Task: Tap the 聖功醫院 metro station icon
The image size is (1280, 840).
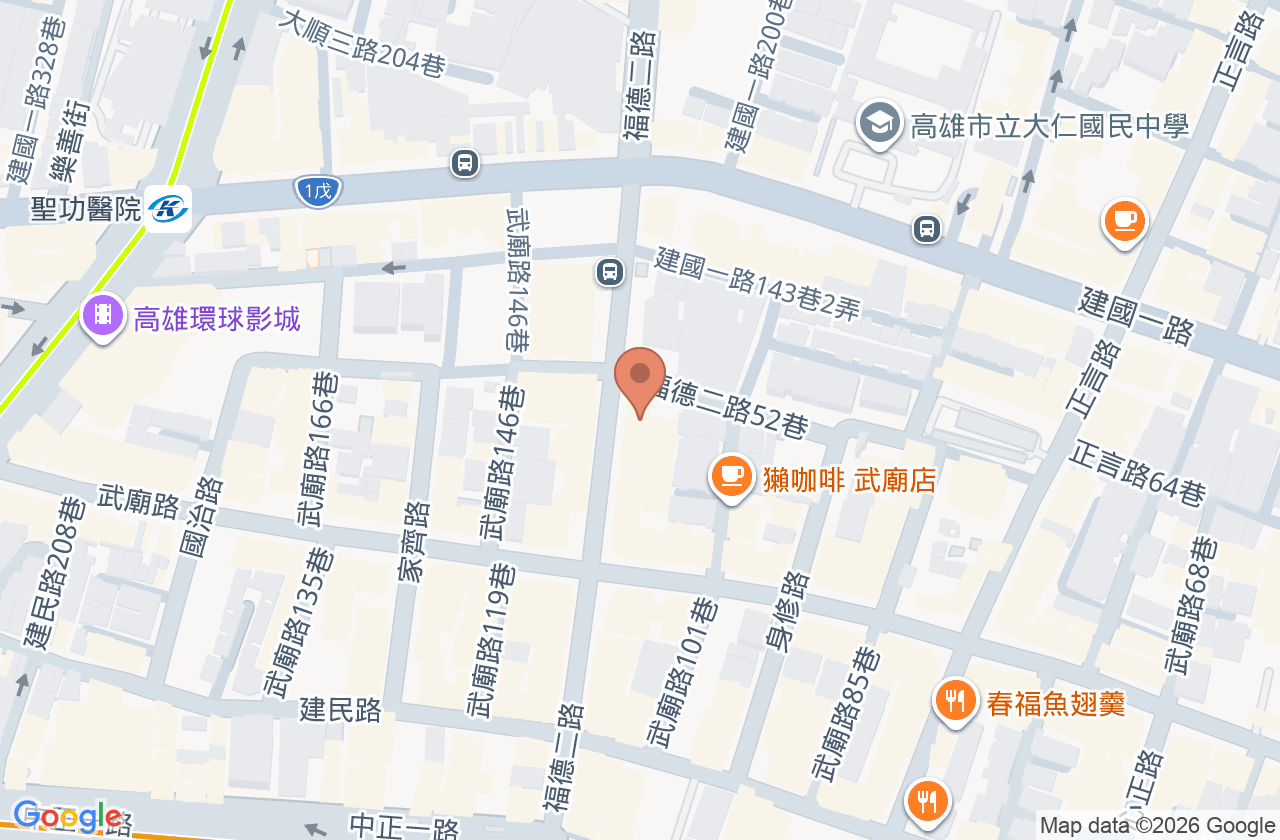Action: click(x=168, y=209)
